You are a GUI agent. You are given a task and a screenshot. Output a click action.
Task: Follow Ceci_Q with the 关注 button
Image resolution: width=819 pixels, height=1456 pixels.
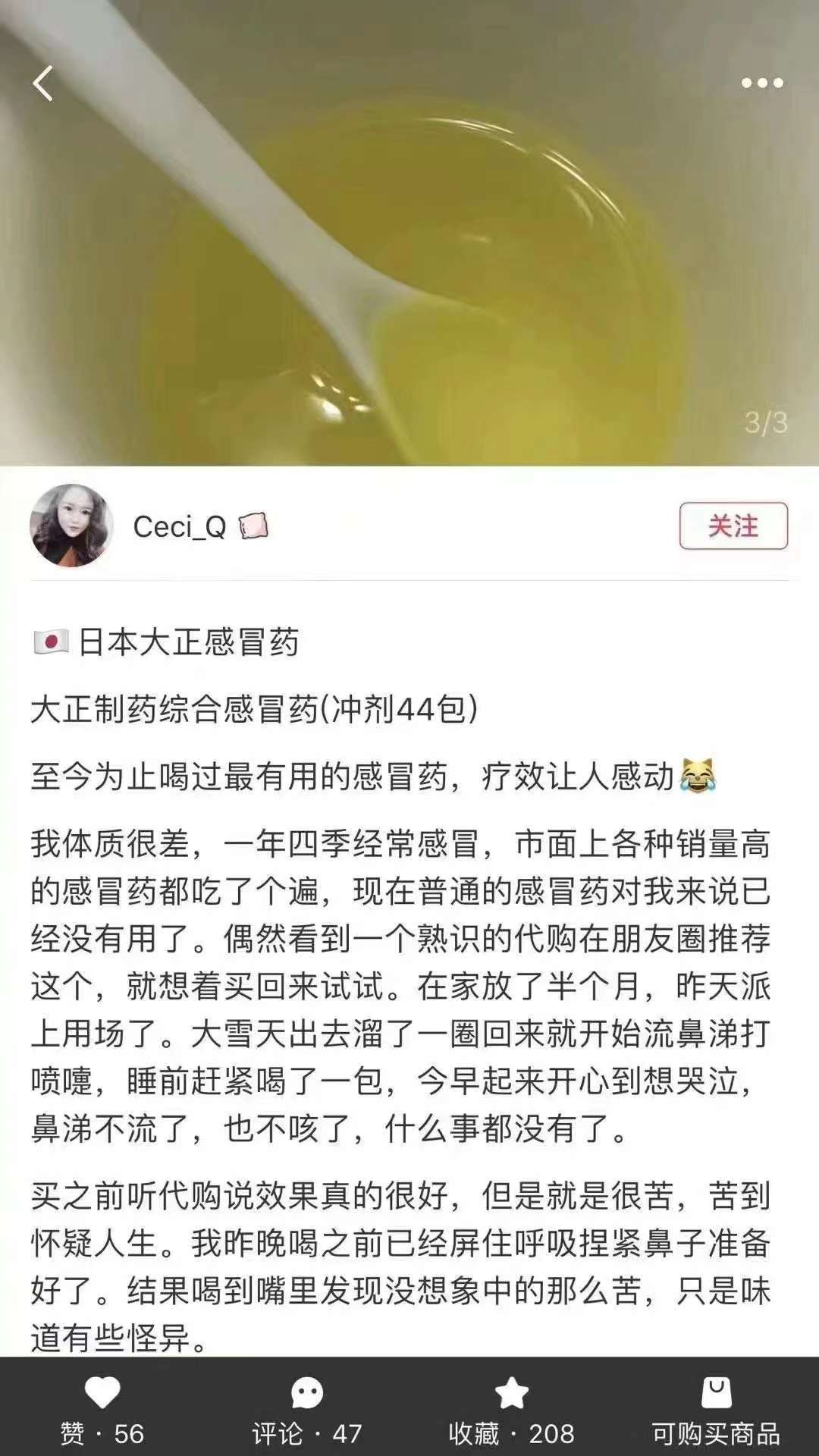(x=733, y=526)
